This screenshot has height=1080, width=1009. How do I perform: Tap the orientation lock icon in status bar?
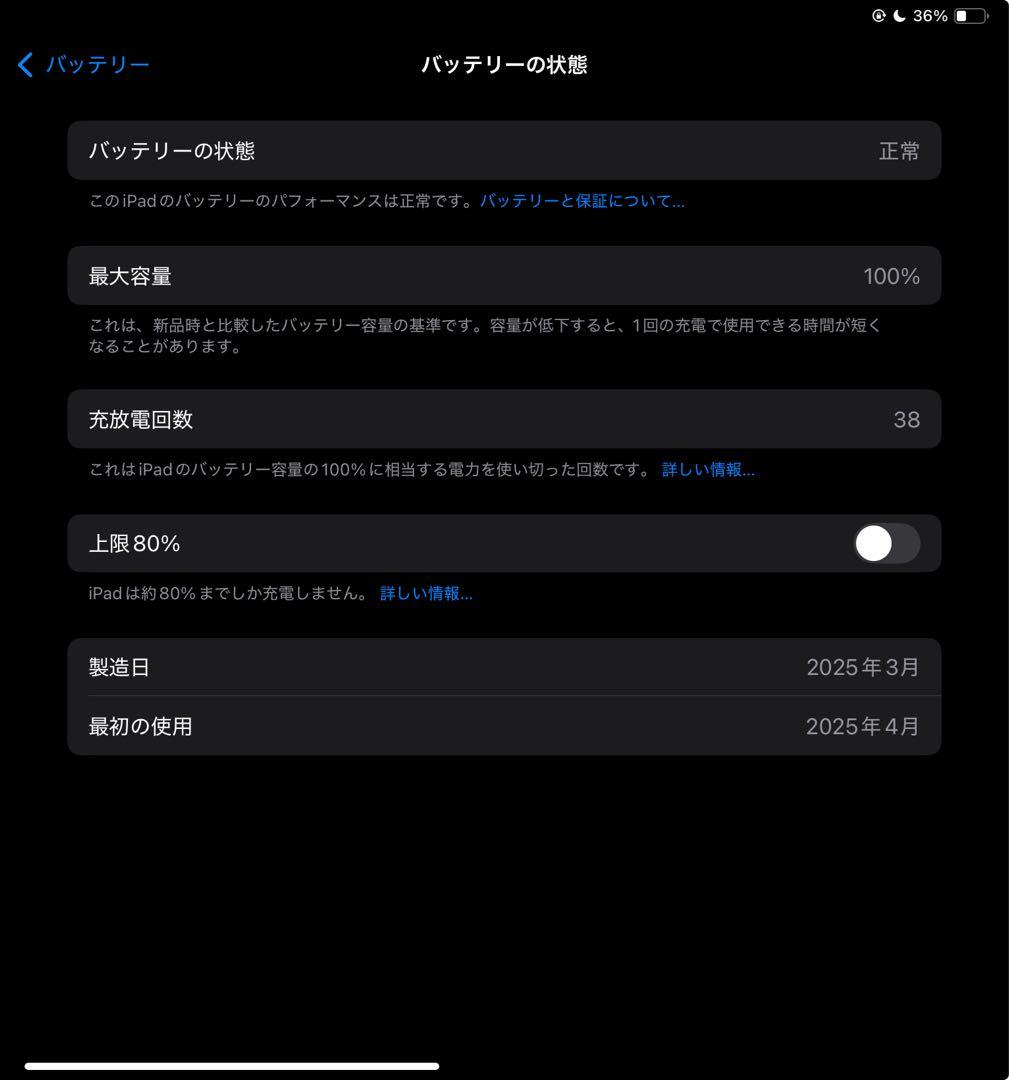(x=878, y=15)
